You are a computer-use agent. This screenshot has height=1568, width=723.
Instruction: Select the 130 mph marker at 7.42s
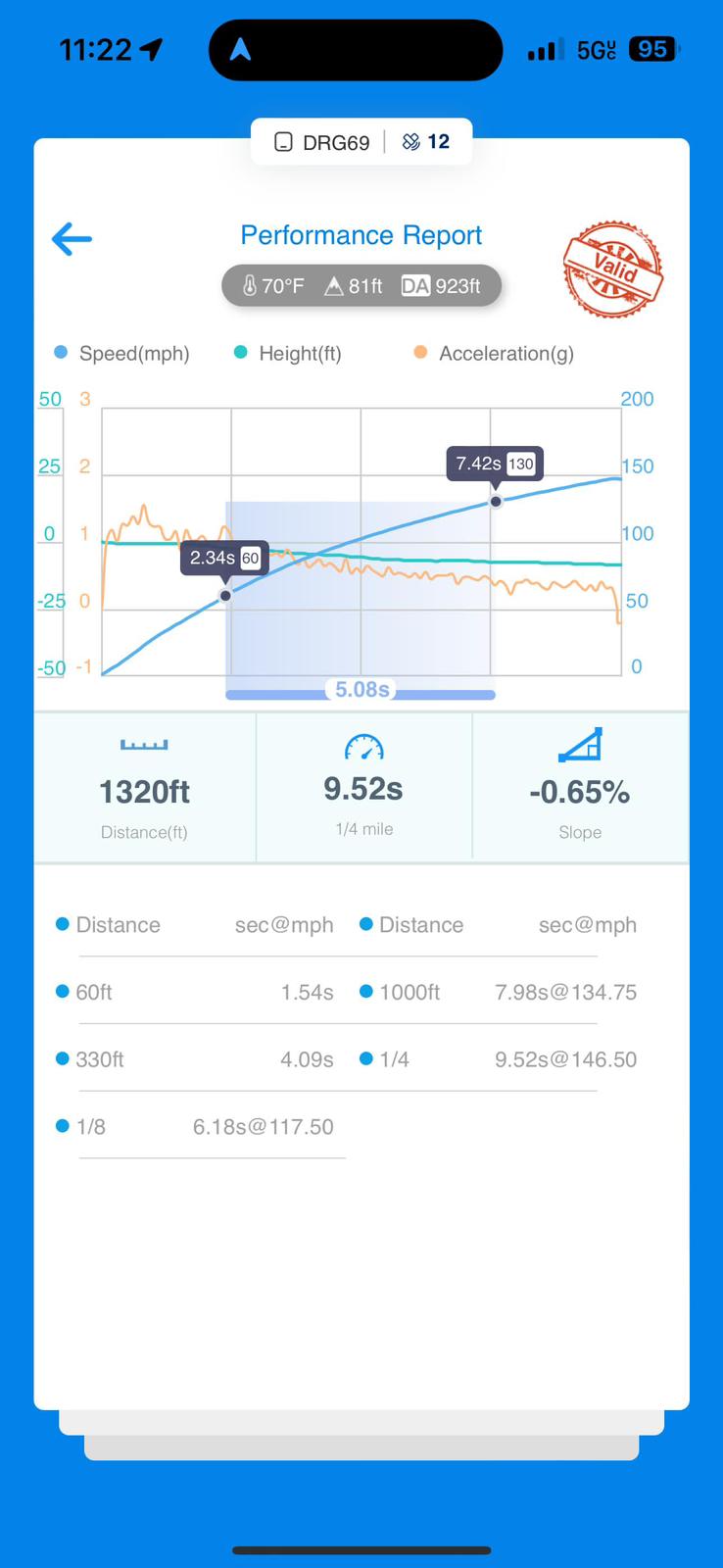496,501
